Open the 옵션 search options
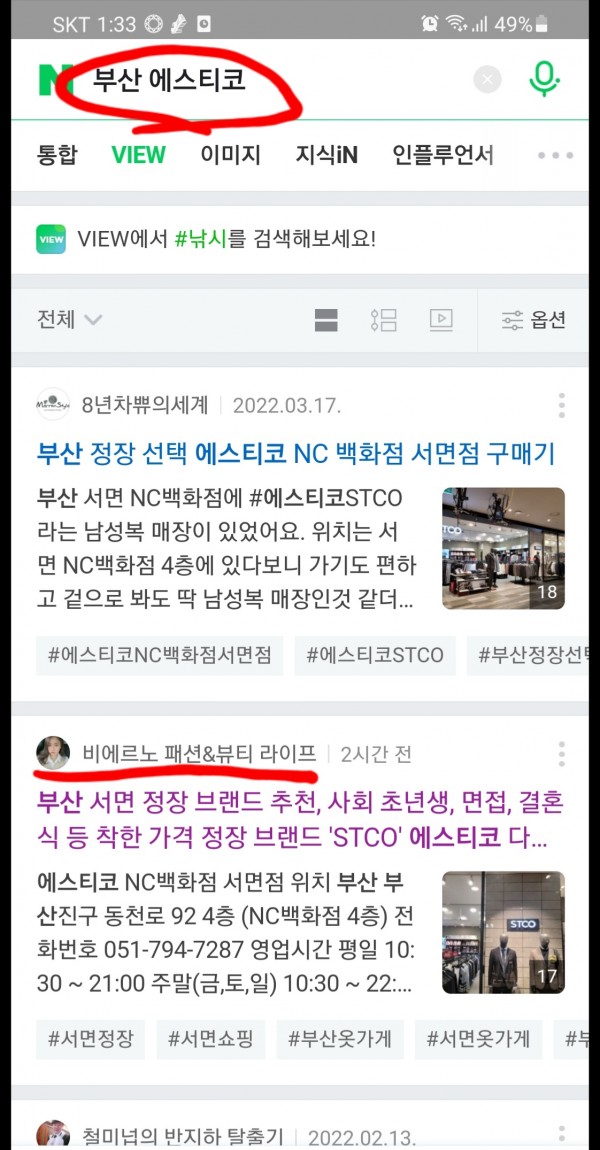 coord(534,320)
